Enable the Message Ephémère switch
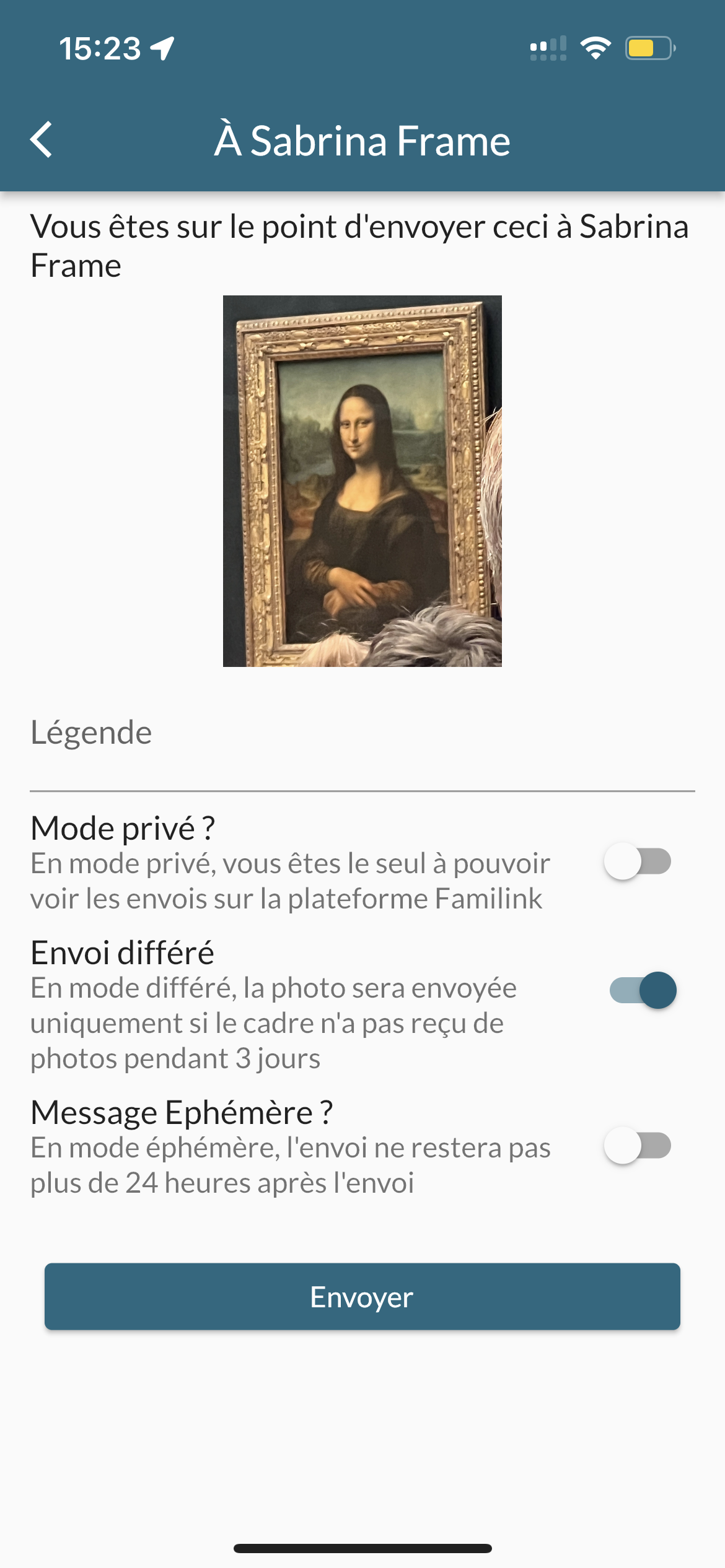Image resolution: width=725 pixels, height=1568 pixels. click(638, 1146)
